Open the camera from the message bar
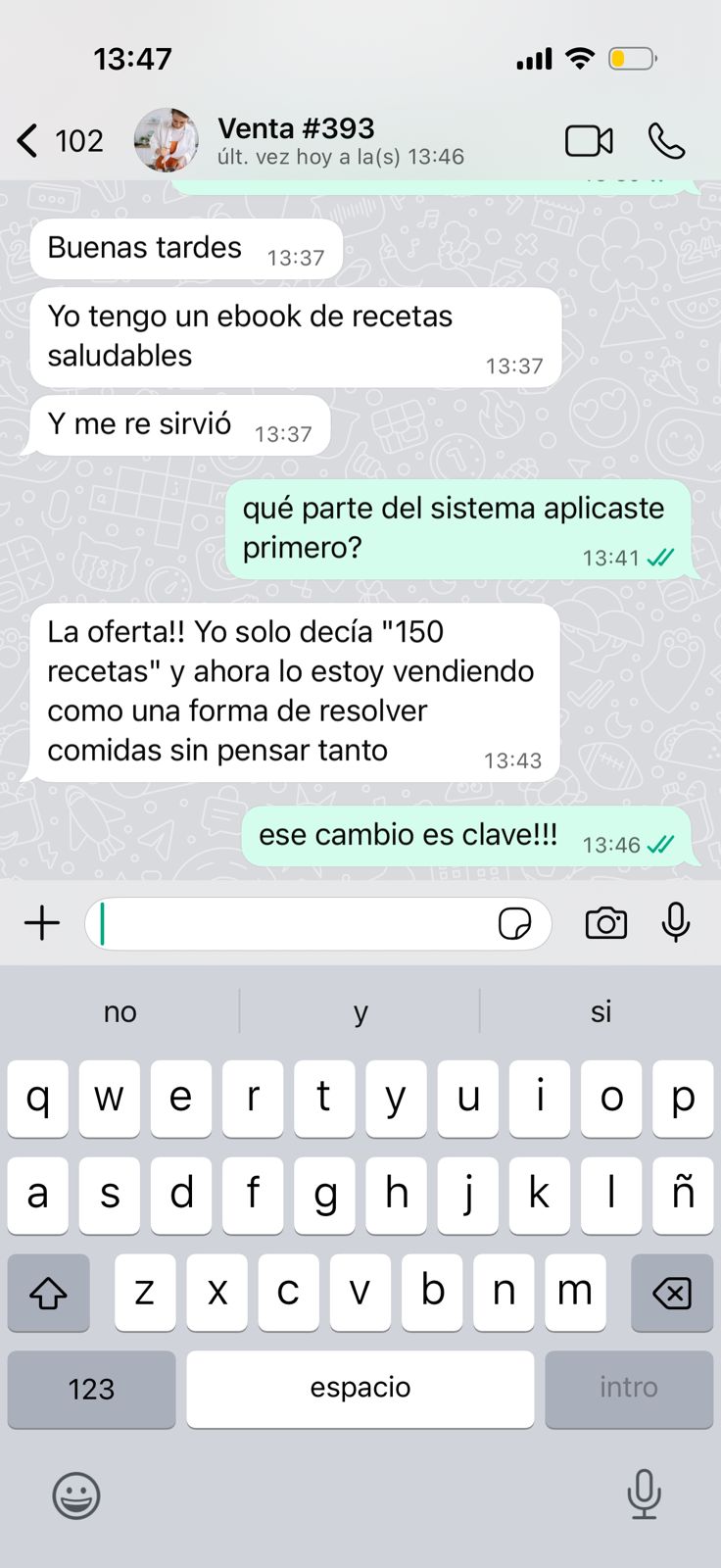Screen dimensions: 721x1568 point(605,922)
